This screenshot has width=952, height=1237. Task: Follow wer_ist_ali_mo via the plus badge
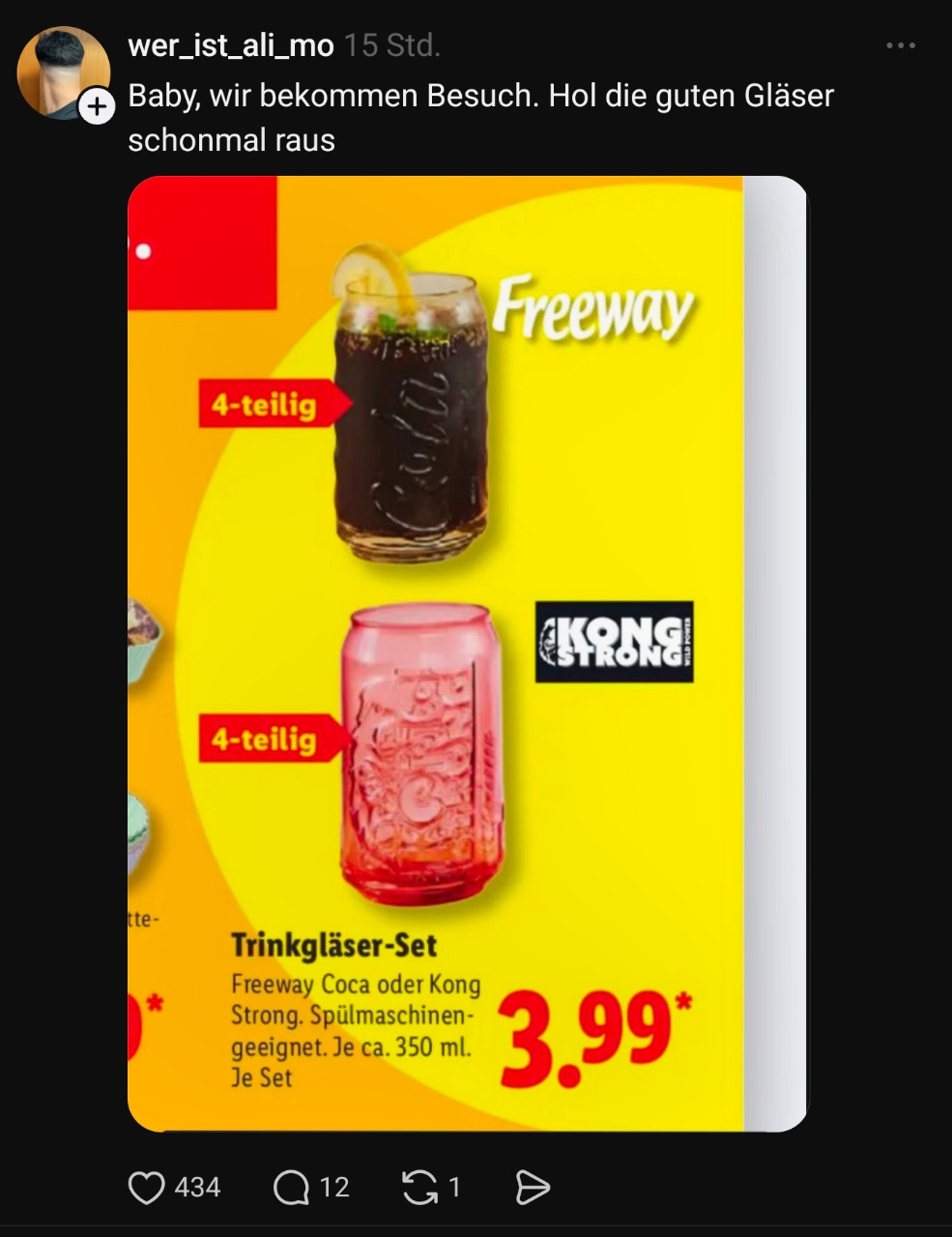point(97,106)
